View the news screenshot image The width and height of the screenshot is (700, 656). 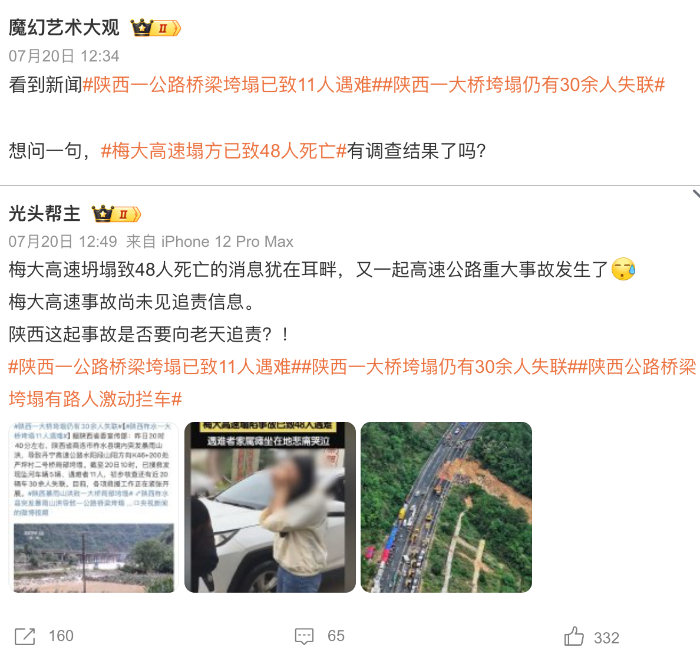pos(94,507)
